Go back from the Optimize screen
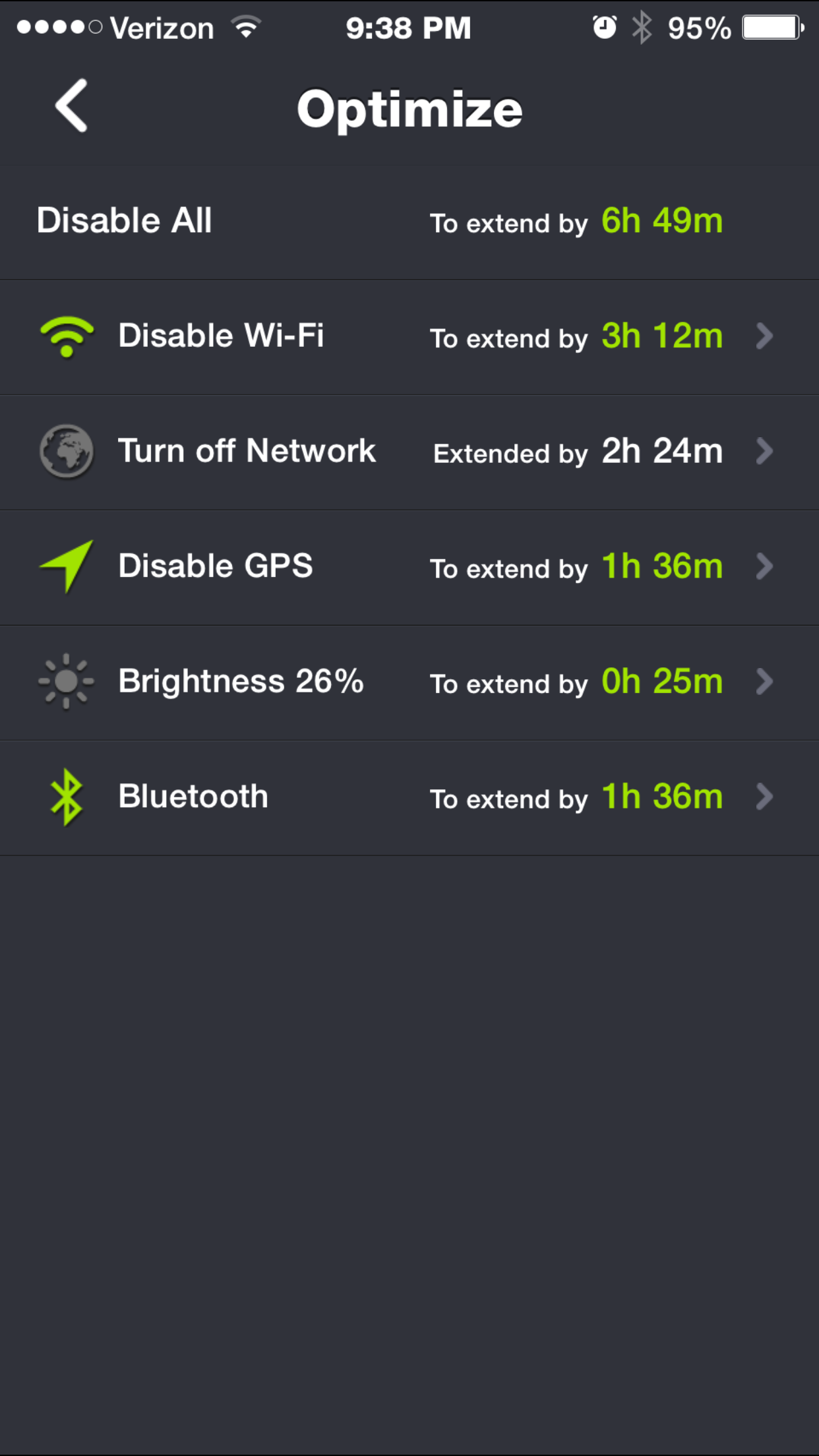 tap(71, 106)
